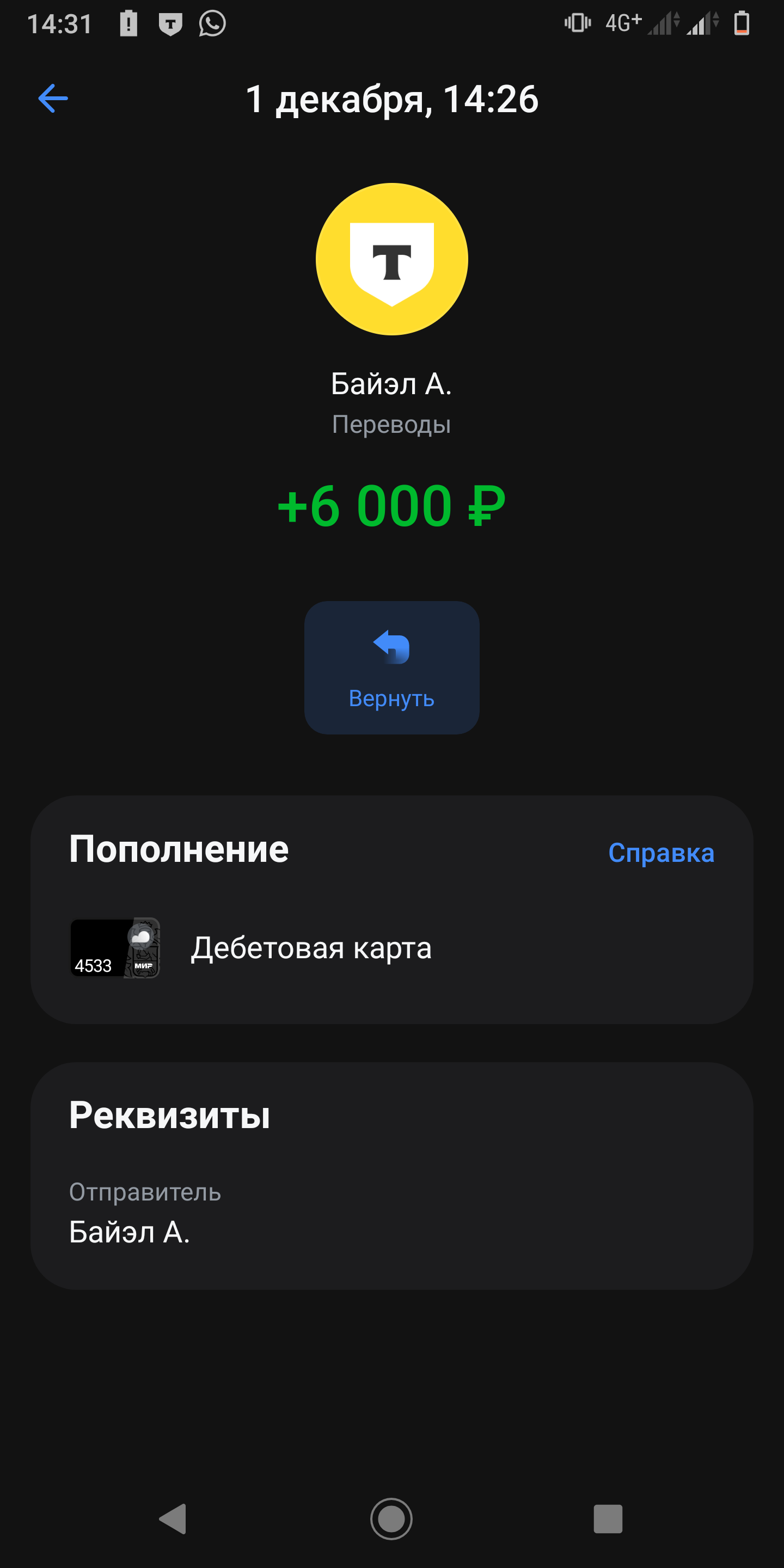Tap the system home button
Image resolution: width=784 pixels, height=1568 pixels.
391,1518
